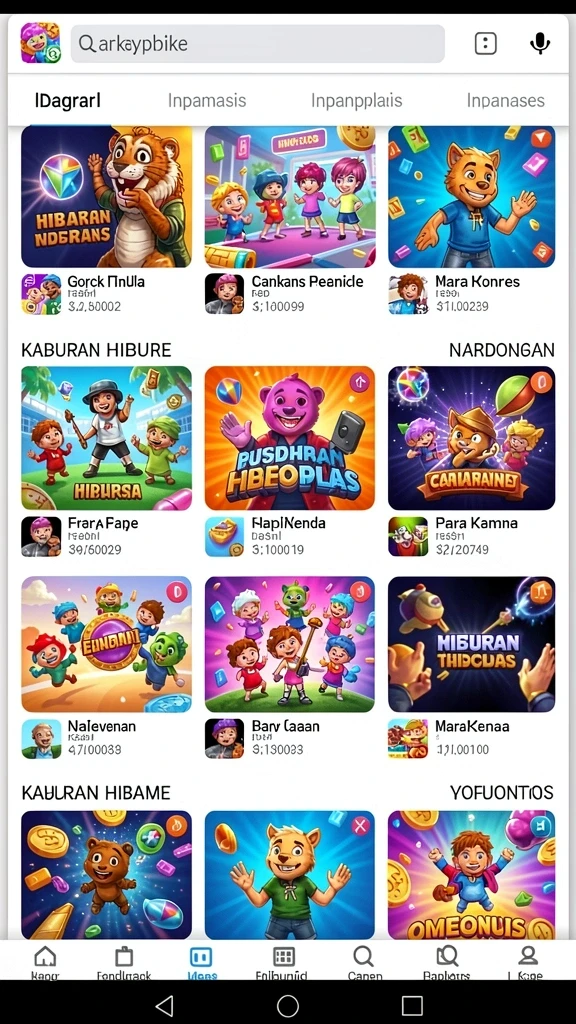Start voice search with the microphone

[x=539, y=44]
